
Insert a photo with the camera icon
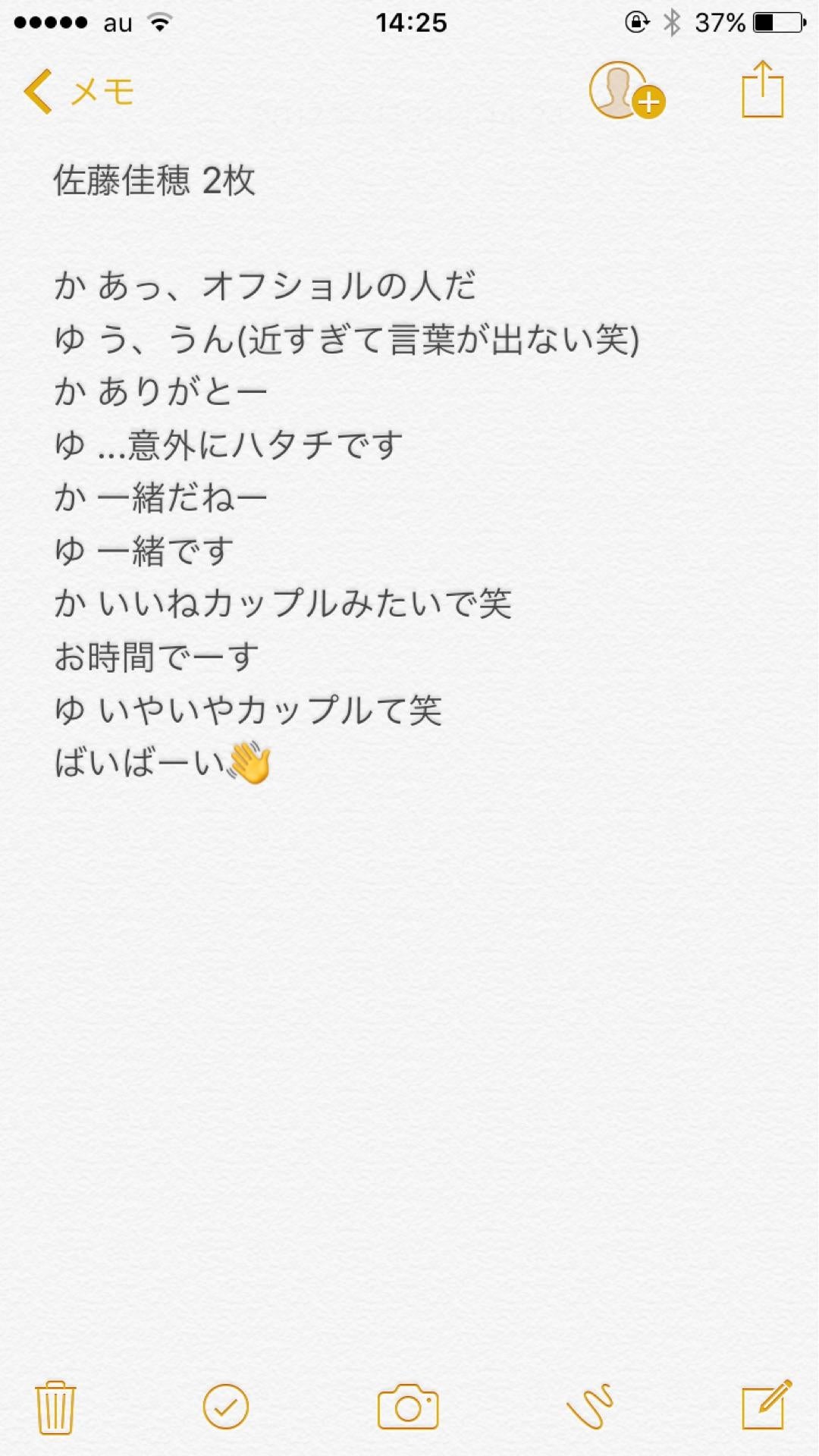pos(408,1407)
